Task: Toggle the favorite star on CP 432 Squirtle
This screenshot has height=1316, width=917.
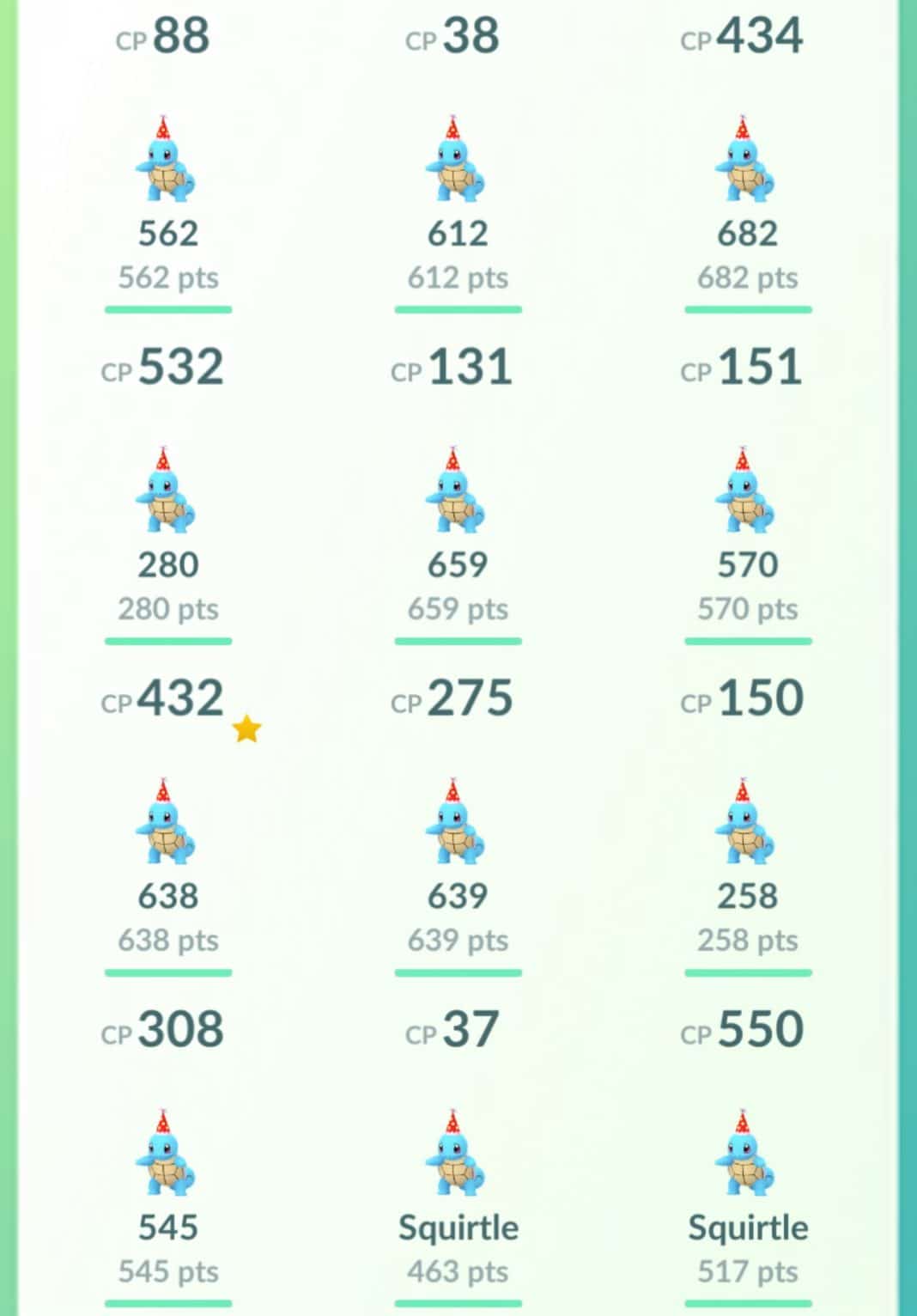Action: 245,728
